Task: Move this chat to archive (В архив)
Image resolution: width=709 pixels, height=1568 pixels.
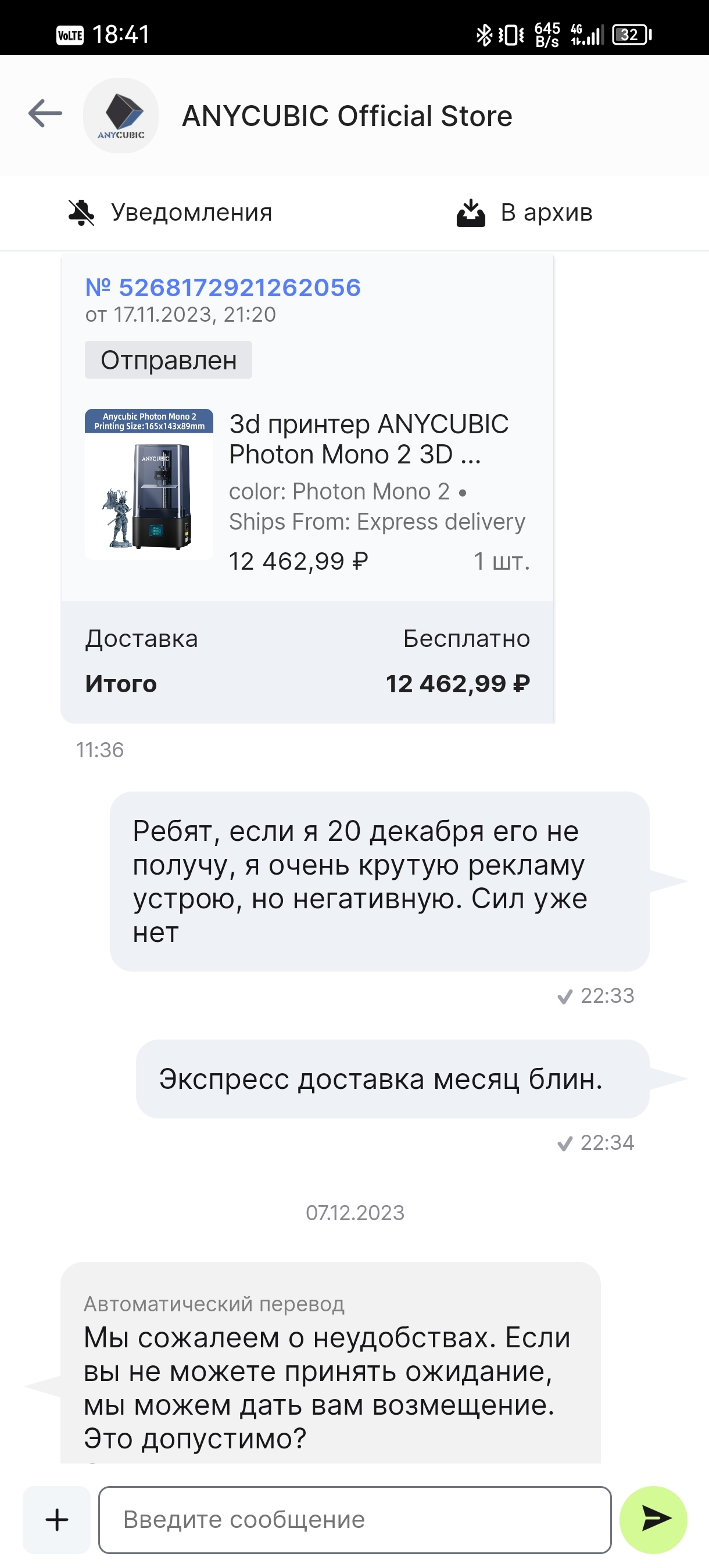Action: pos(524,213)
